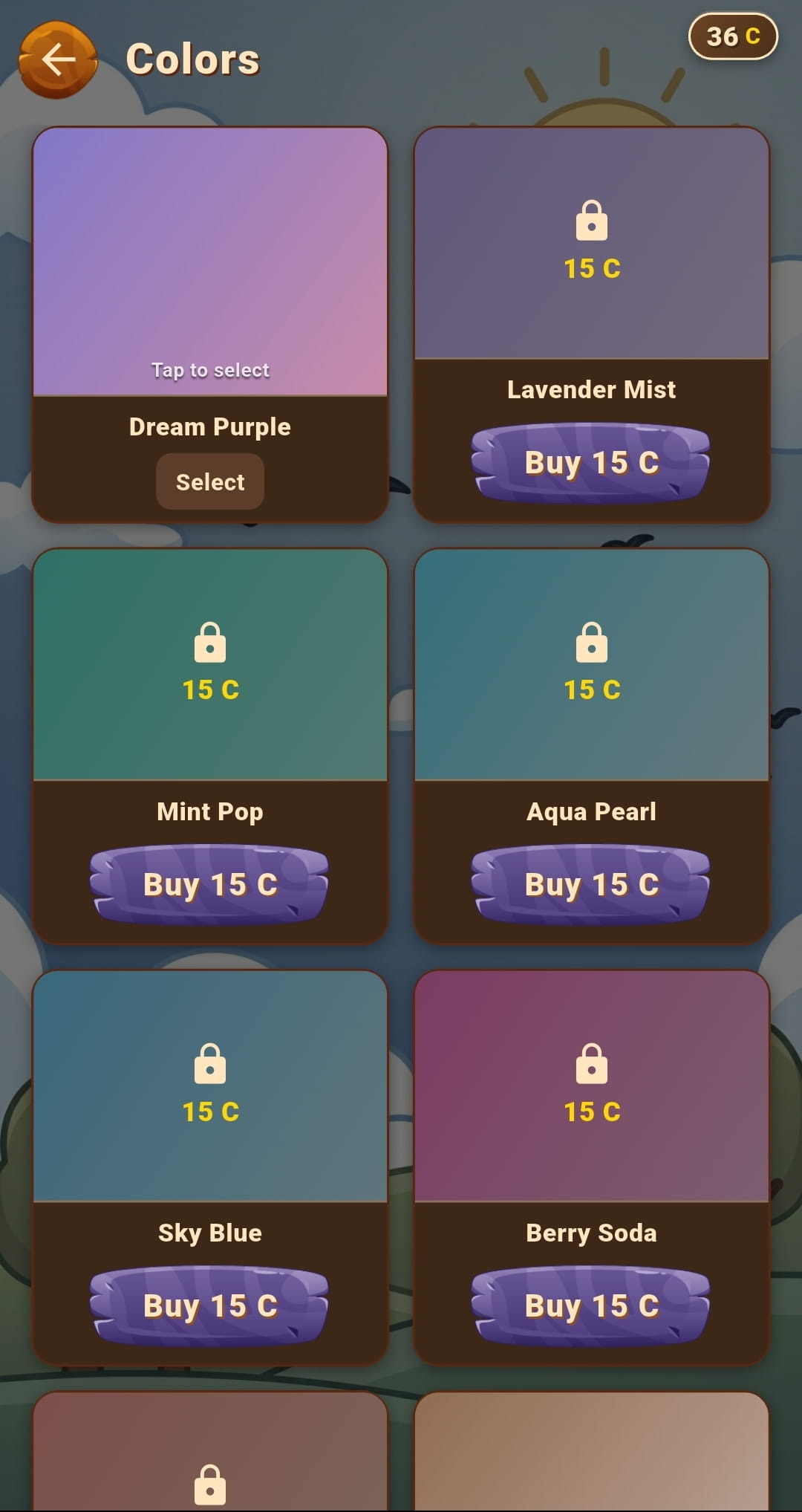Viewport: 802px width, 1512px height.
Task: Go back using the orange arrow button
Action: 58,59
